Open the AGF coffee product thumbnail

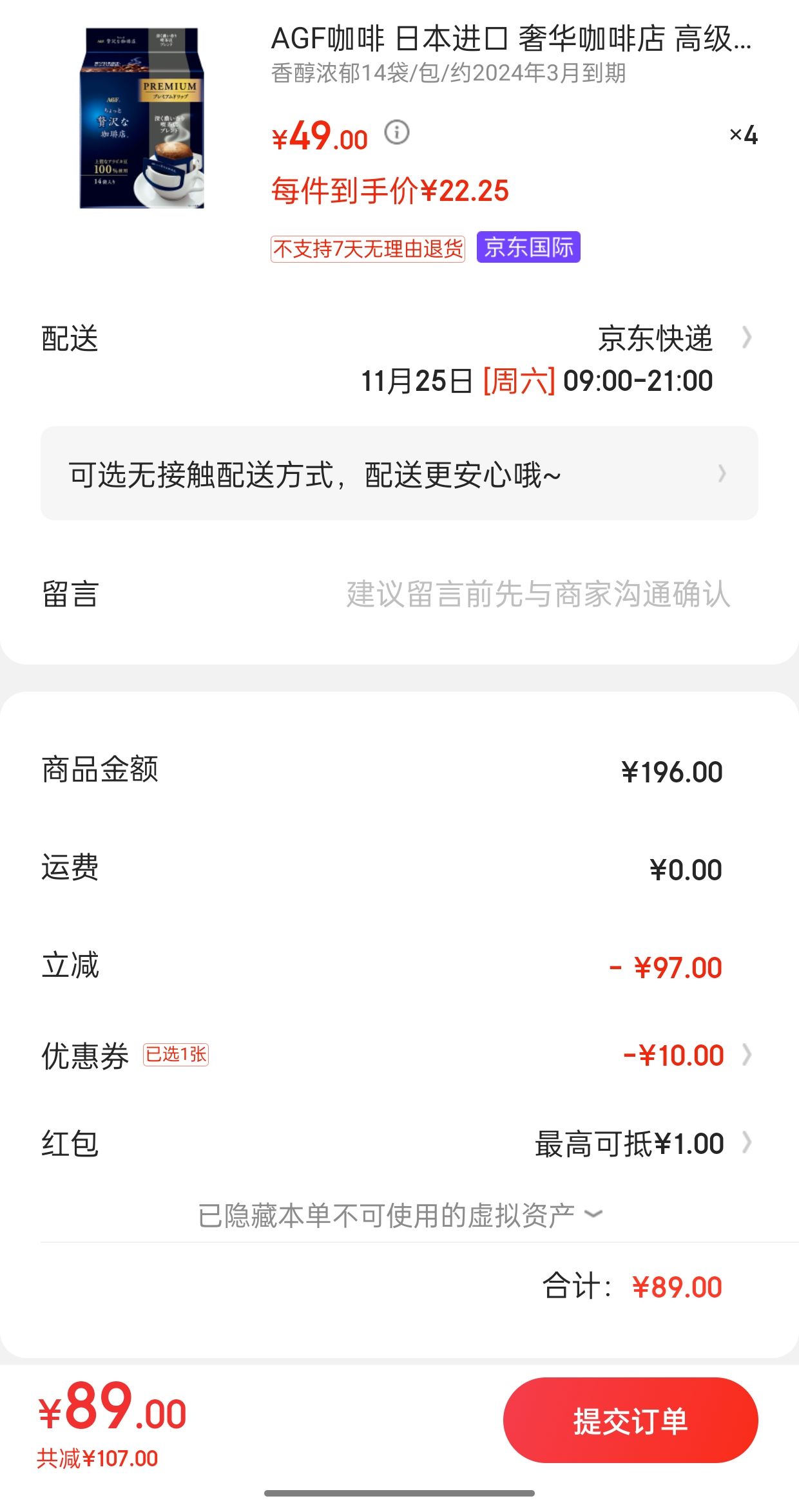tap(142, 117)
